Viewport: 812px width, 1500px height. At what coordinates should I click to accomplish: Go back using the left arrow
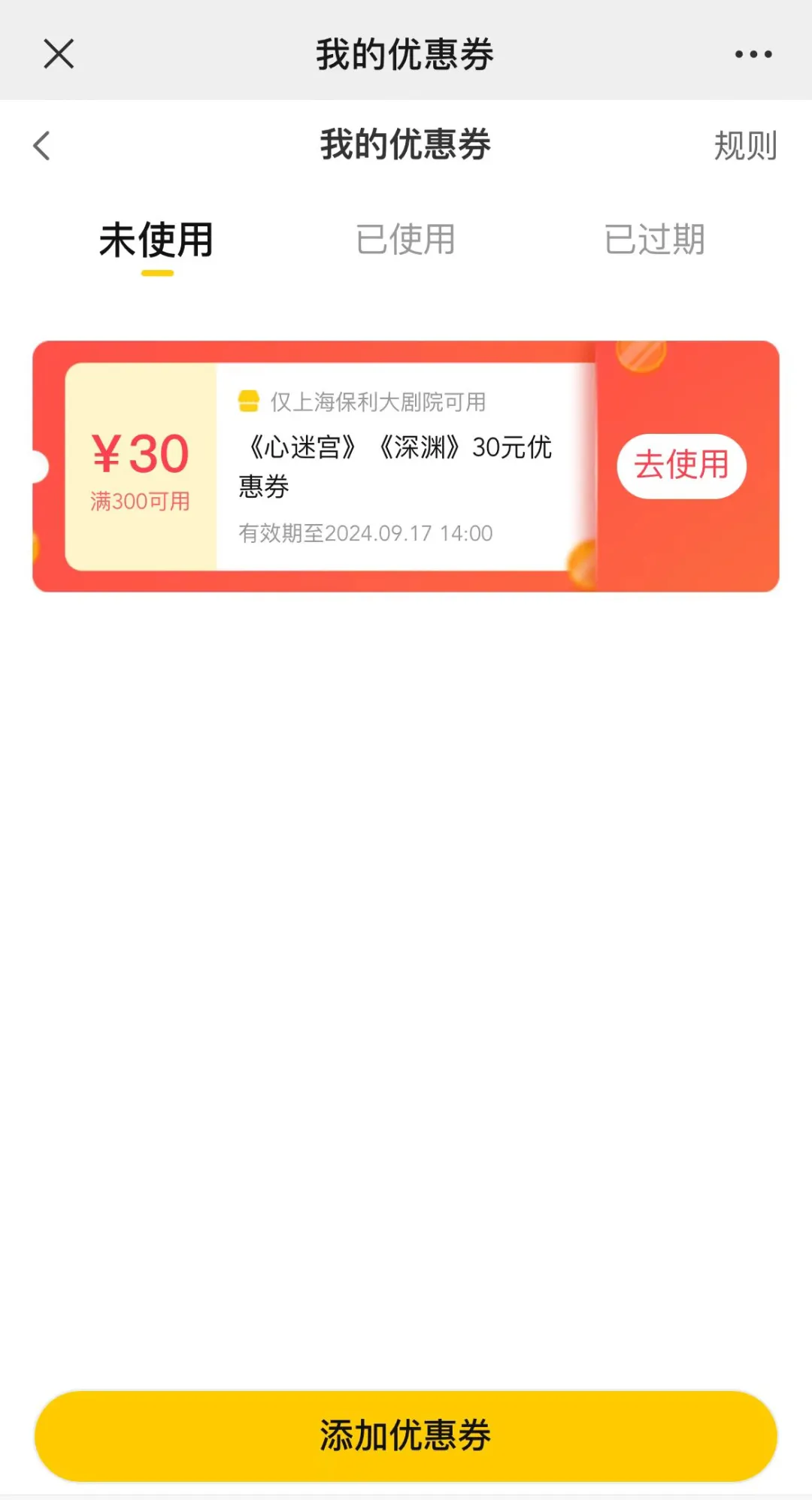coord(42,145)
